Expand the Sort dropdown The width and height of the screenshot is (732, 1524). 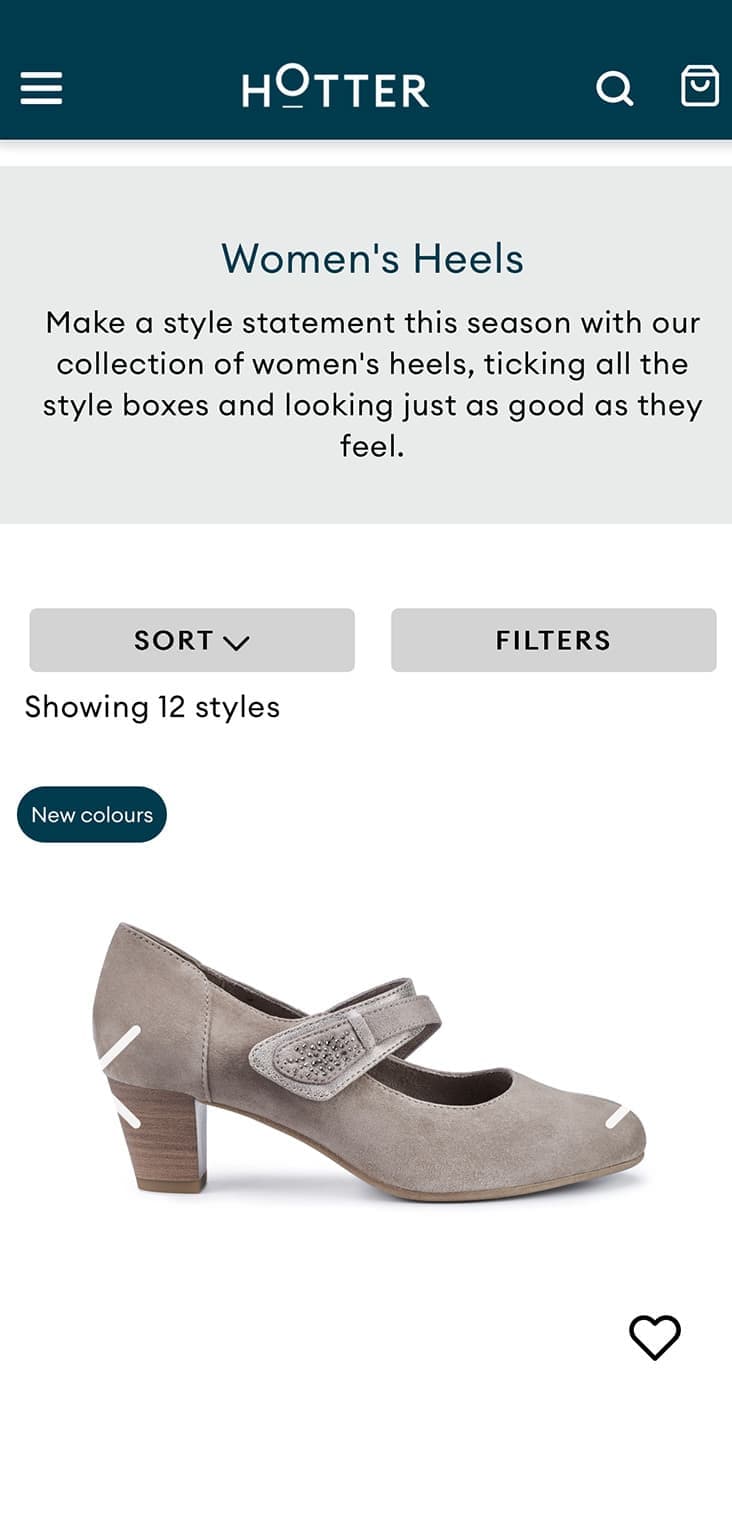(x=192, y=640)
